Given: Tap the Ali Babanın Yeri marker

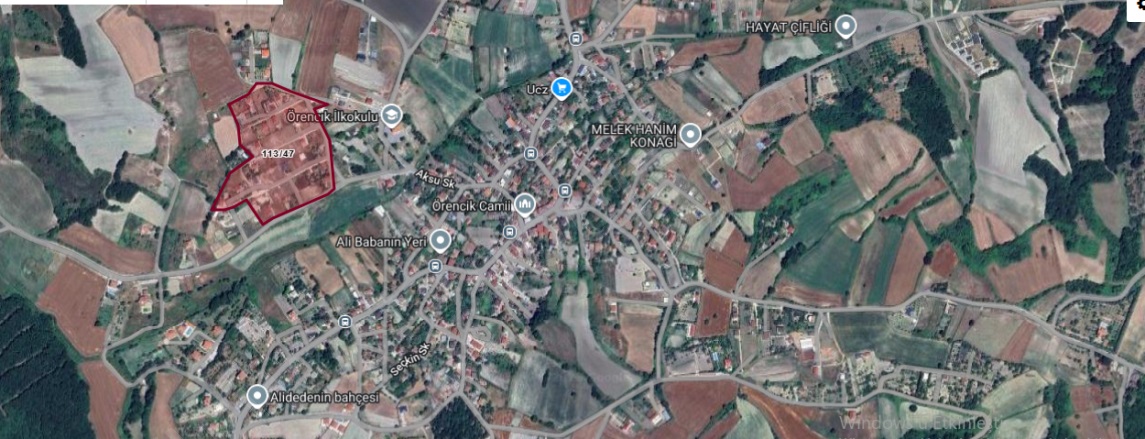Looking at the screenshot, I should 439,239.
